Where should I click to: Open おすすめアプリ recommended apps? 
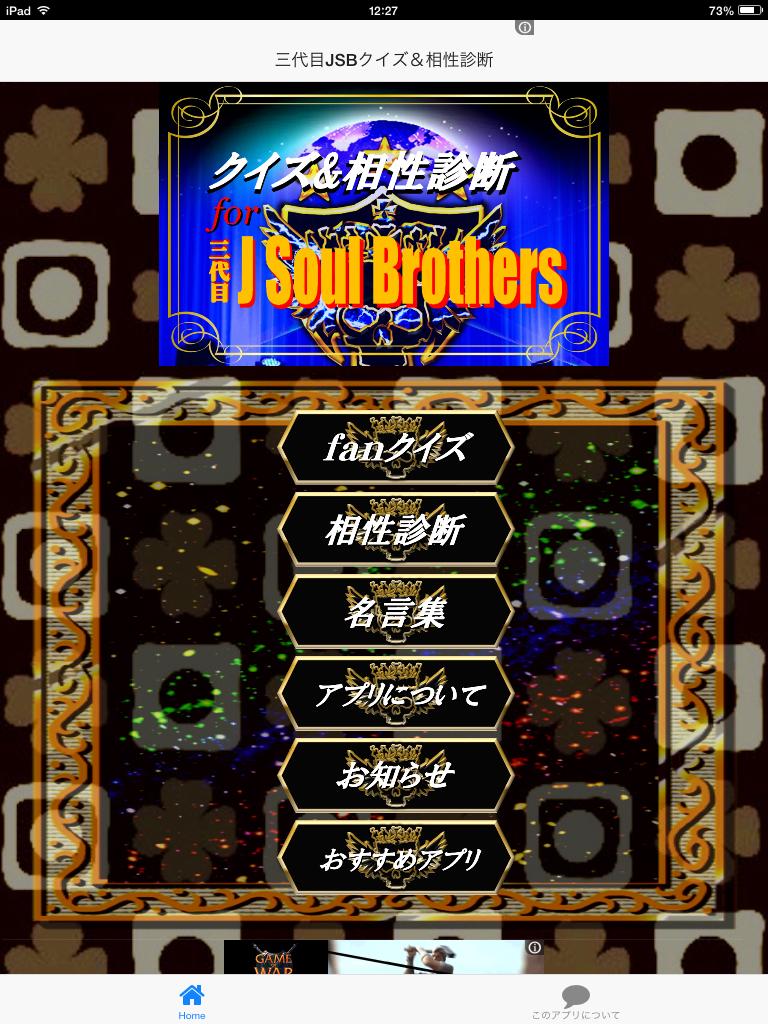(x=396, y=857)
